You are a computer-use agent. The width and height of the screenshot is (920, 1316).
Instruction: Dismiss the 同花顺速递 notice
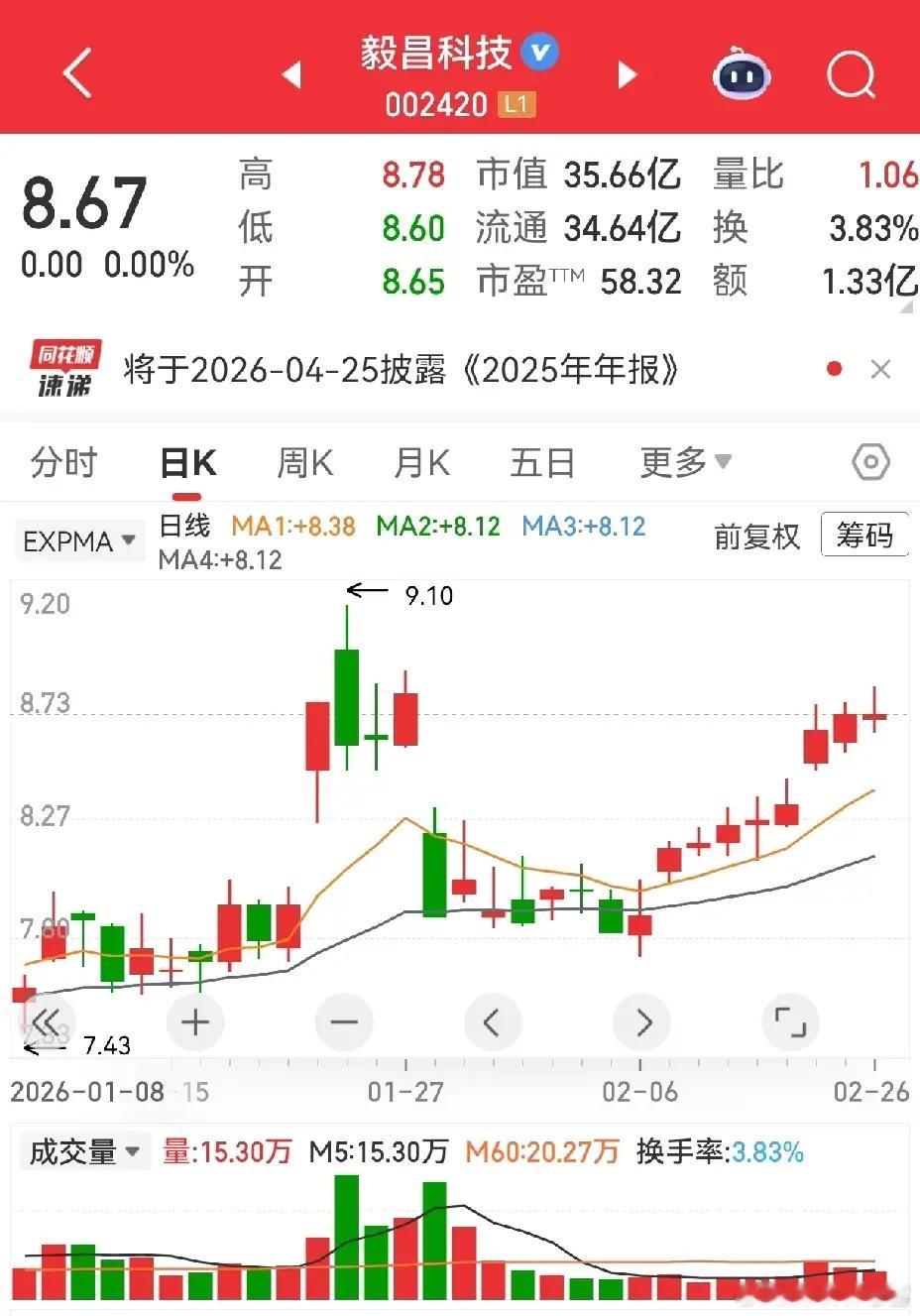(x=879, y=370)
